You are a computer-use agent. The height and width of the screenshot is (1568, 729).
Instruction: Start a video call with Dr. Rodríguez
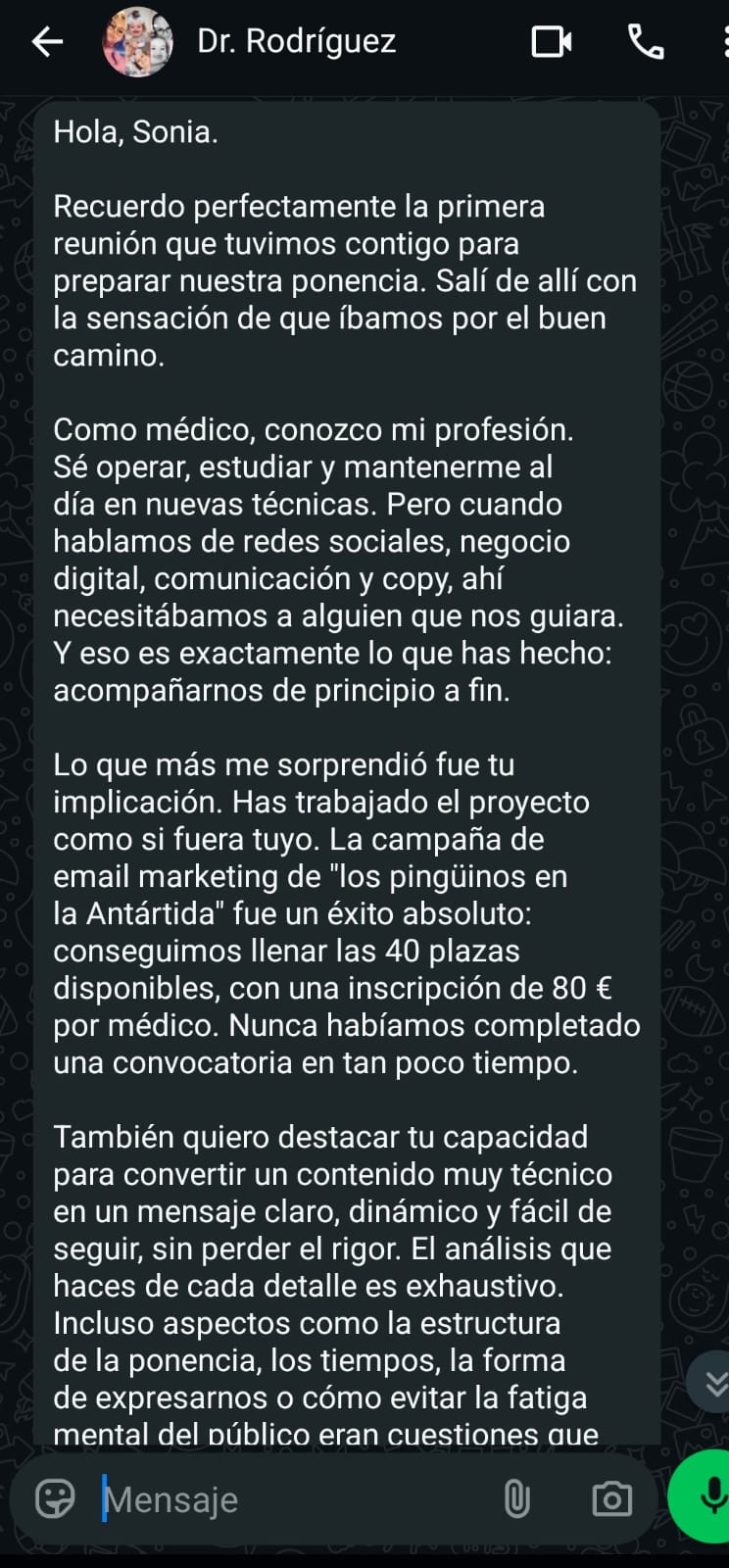coord(552,41)
